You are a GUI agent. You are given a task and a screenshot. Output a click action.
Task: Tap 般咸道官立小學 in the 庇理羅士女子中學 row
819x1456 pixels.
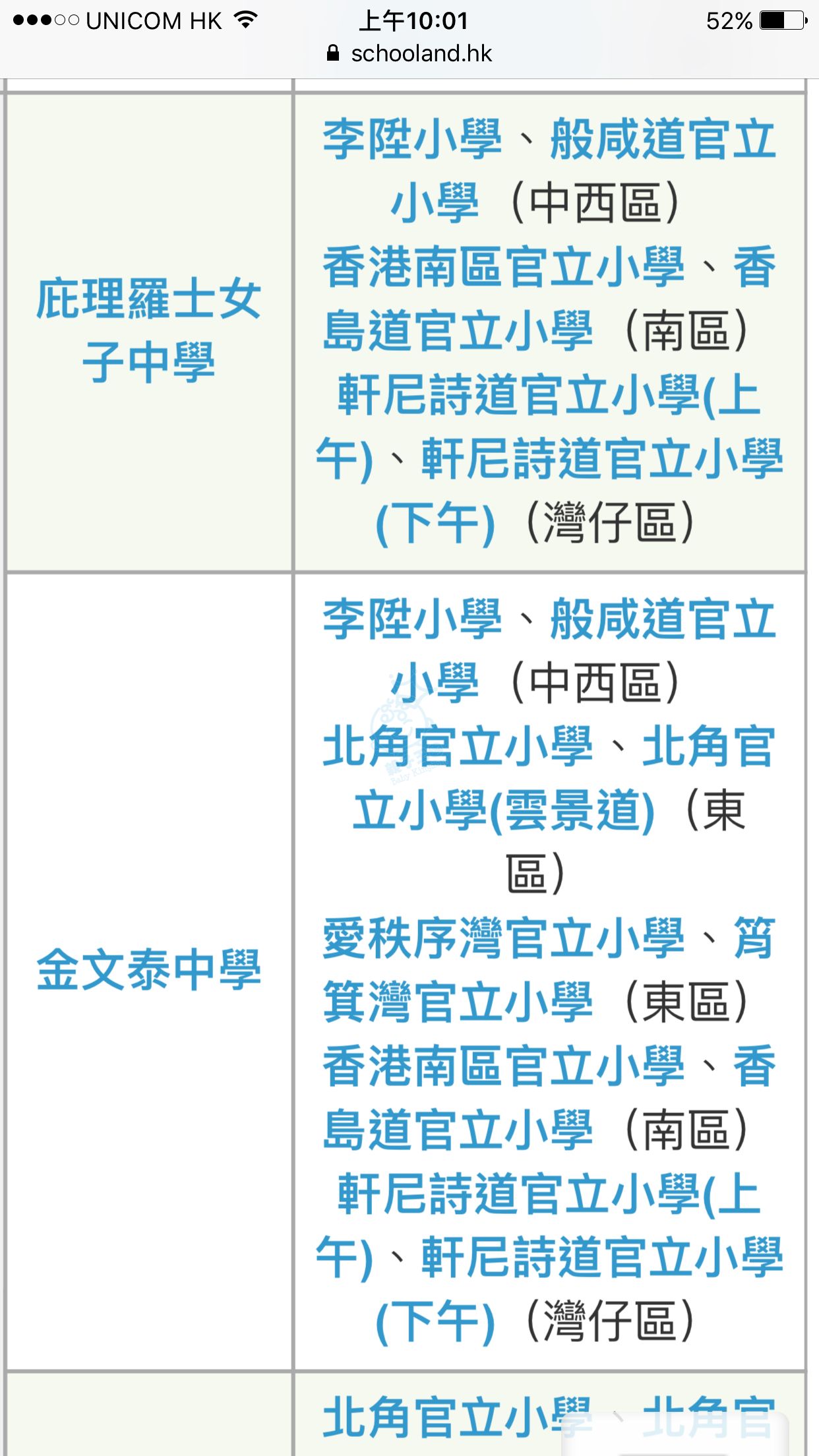pos(663,140)
